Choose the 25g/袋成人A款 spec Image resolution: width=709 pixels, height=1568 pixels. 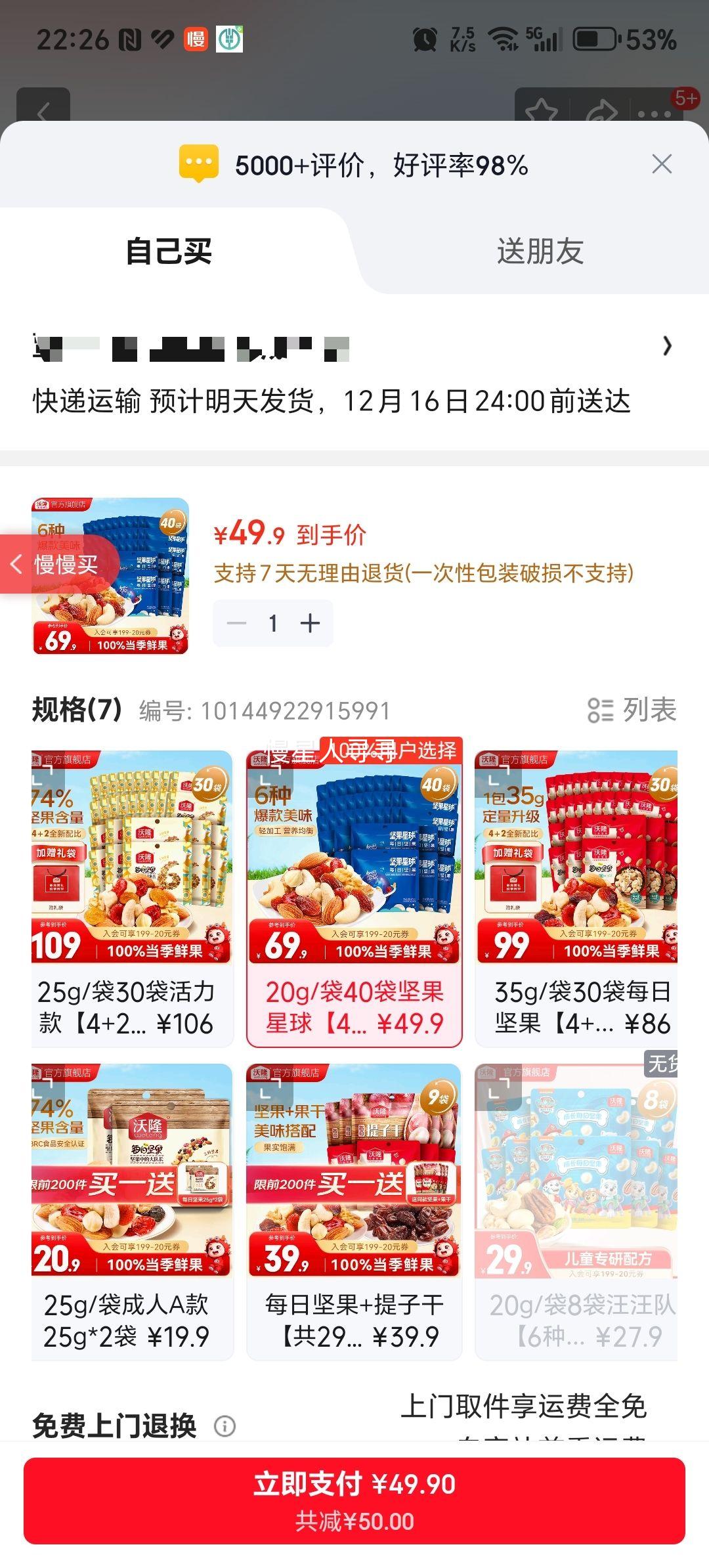[132, 1211]
